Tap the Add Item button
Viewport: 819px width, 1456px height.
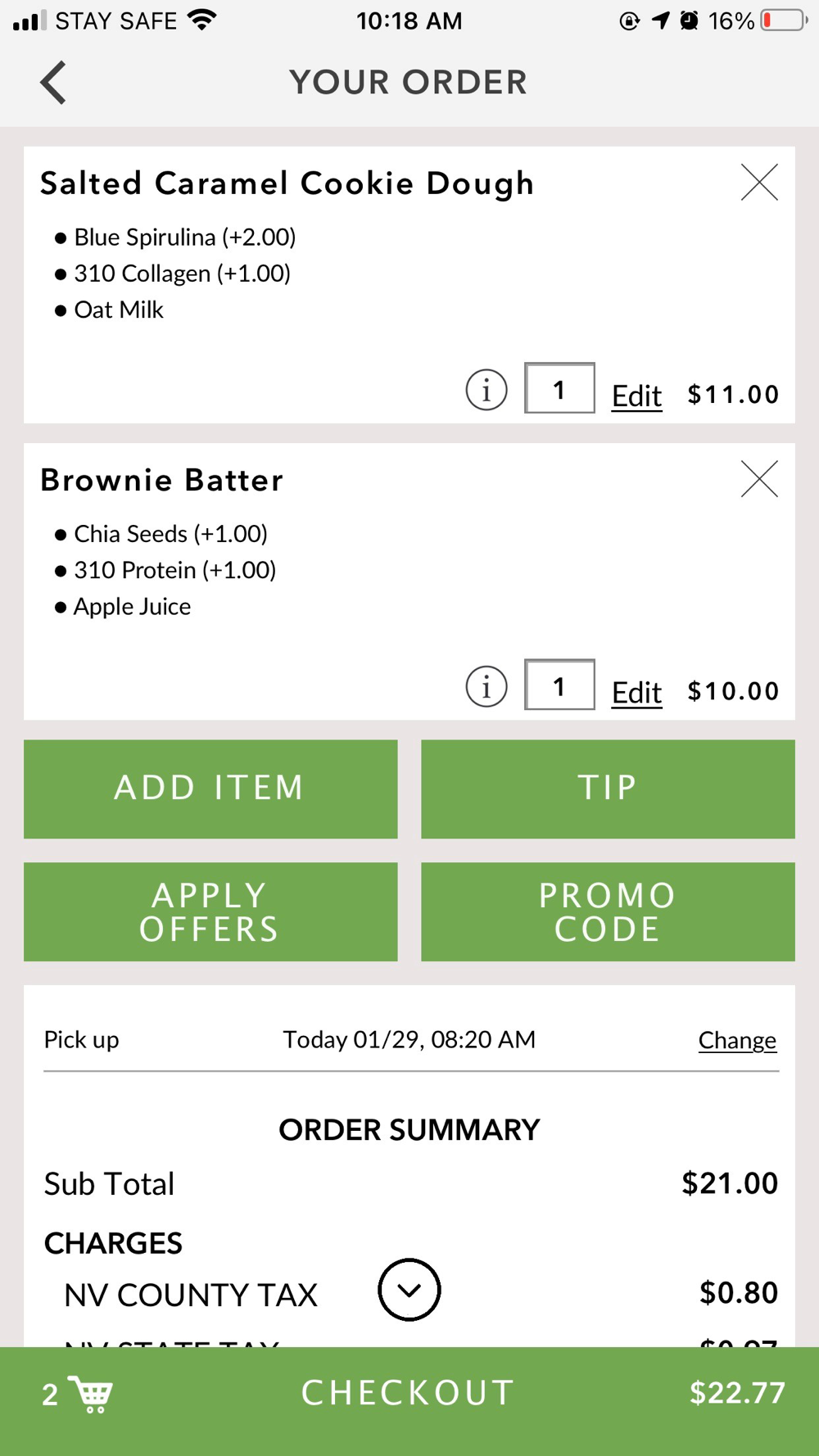coord(210,789)
